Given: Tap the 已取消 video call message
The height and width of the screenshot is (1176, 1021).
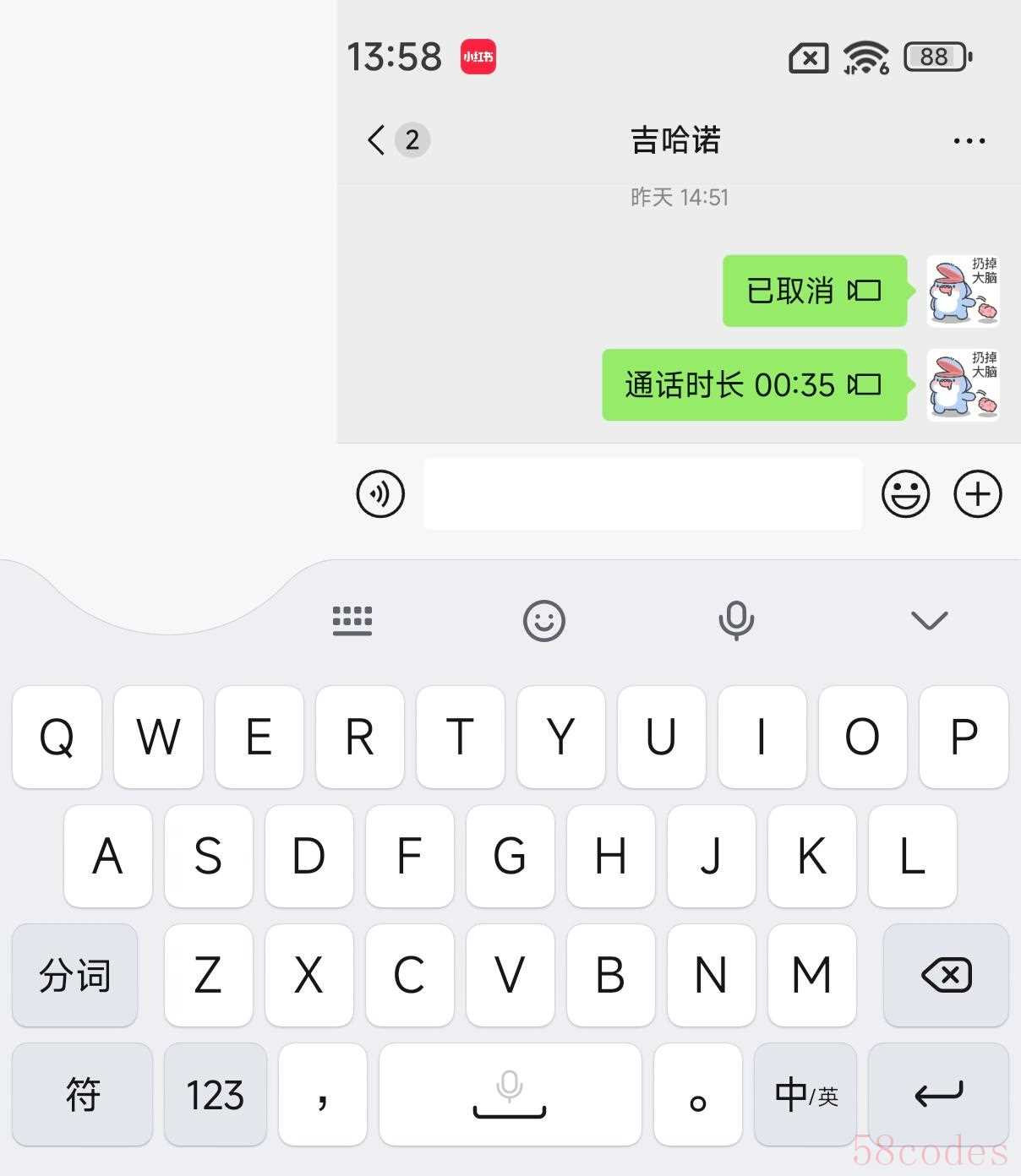Looking at the screenshot, I should coord(814,291).
